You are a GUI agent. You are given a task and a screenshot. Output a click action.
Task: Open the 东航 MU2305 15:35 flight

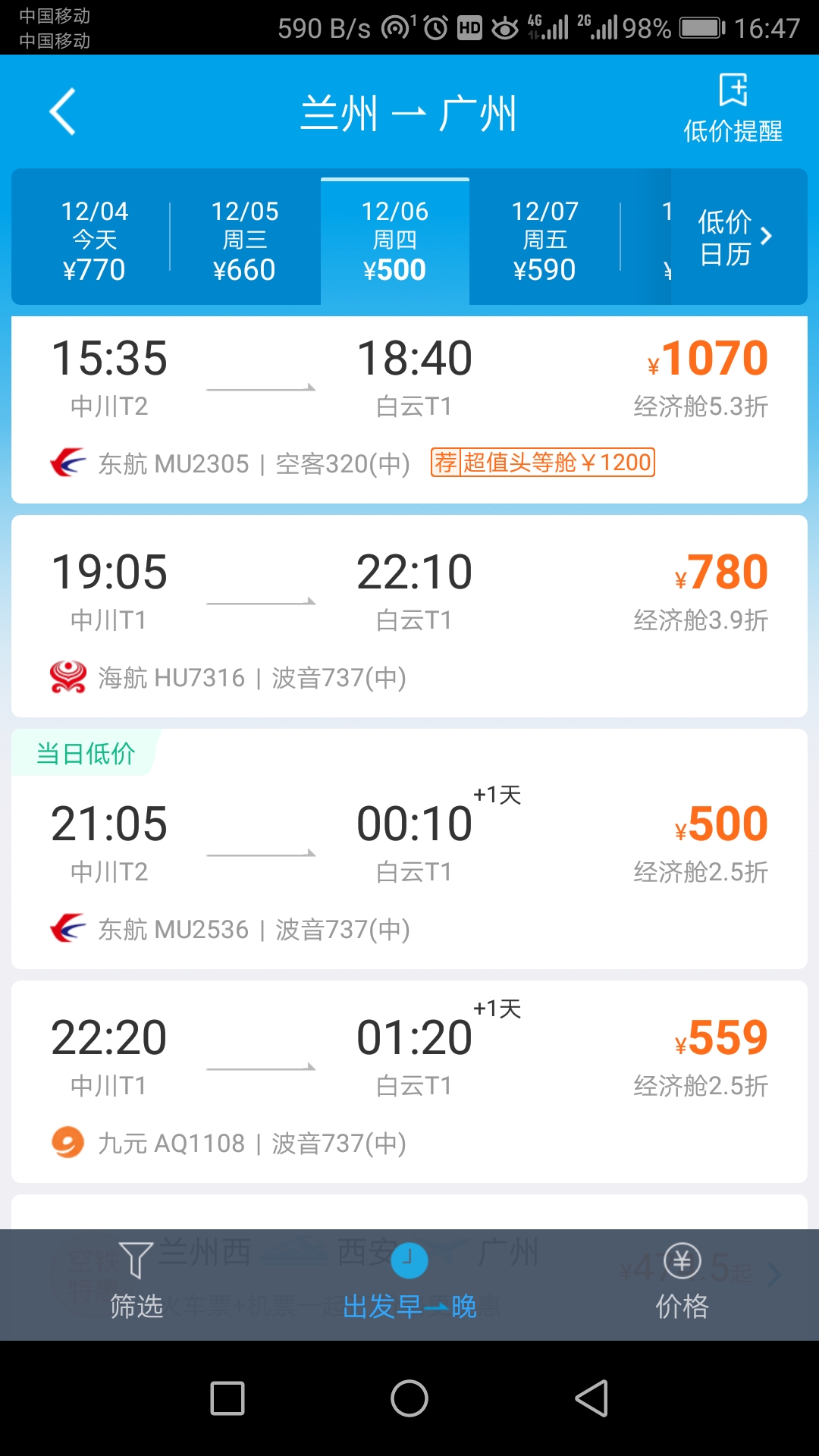[409, 410]
